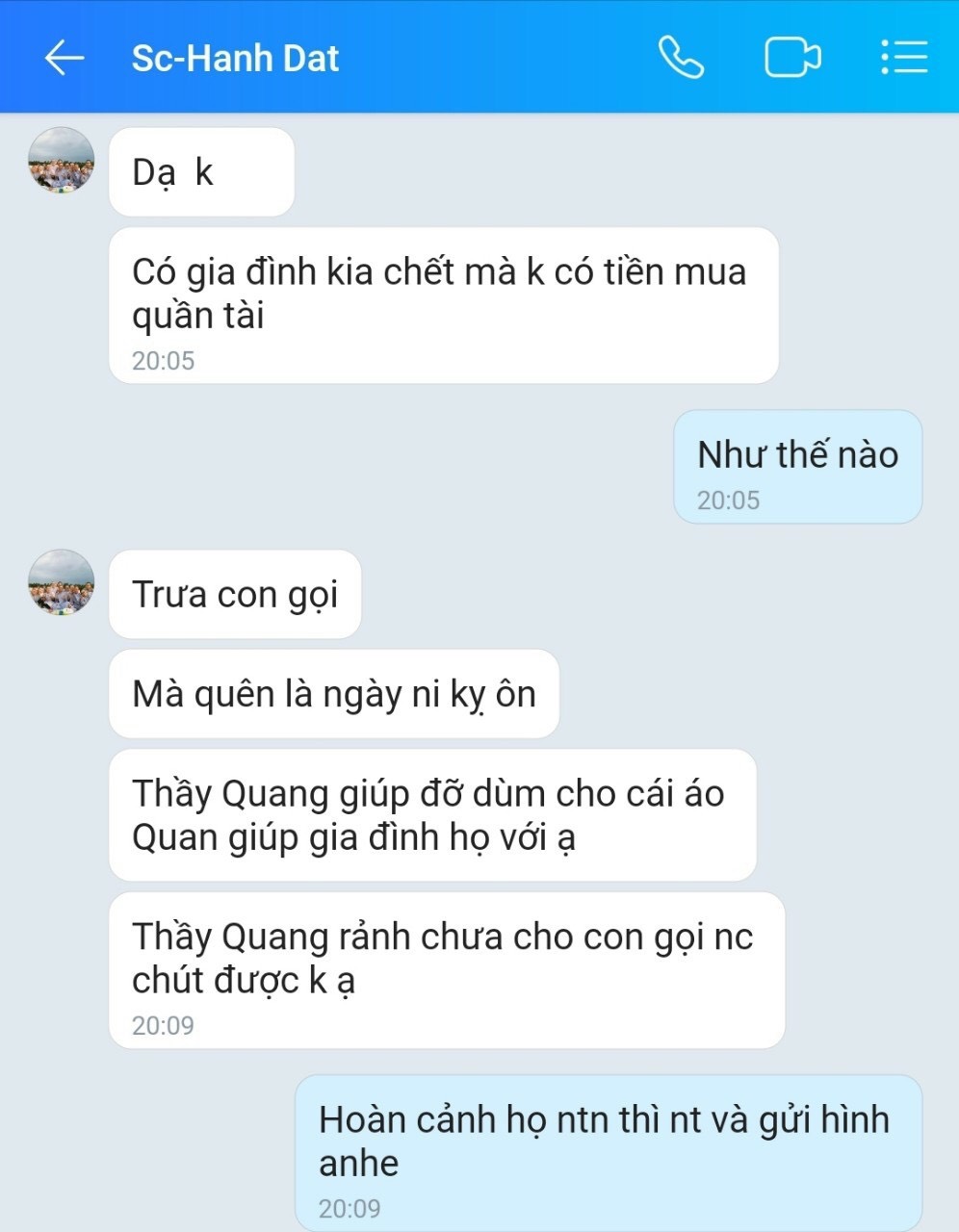The width and height of the screenshot is (959, 1232).
Task: Open the chat options menu
Action: point(904,58)
